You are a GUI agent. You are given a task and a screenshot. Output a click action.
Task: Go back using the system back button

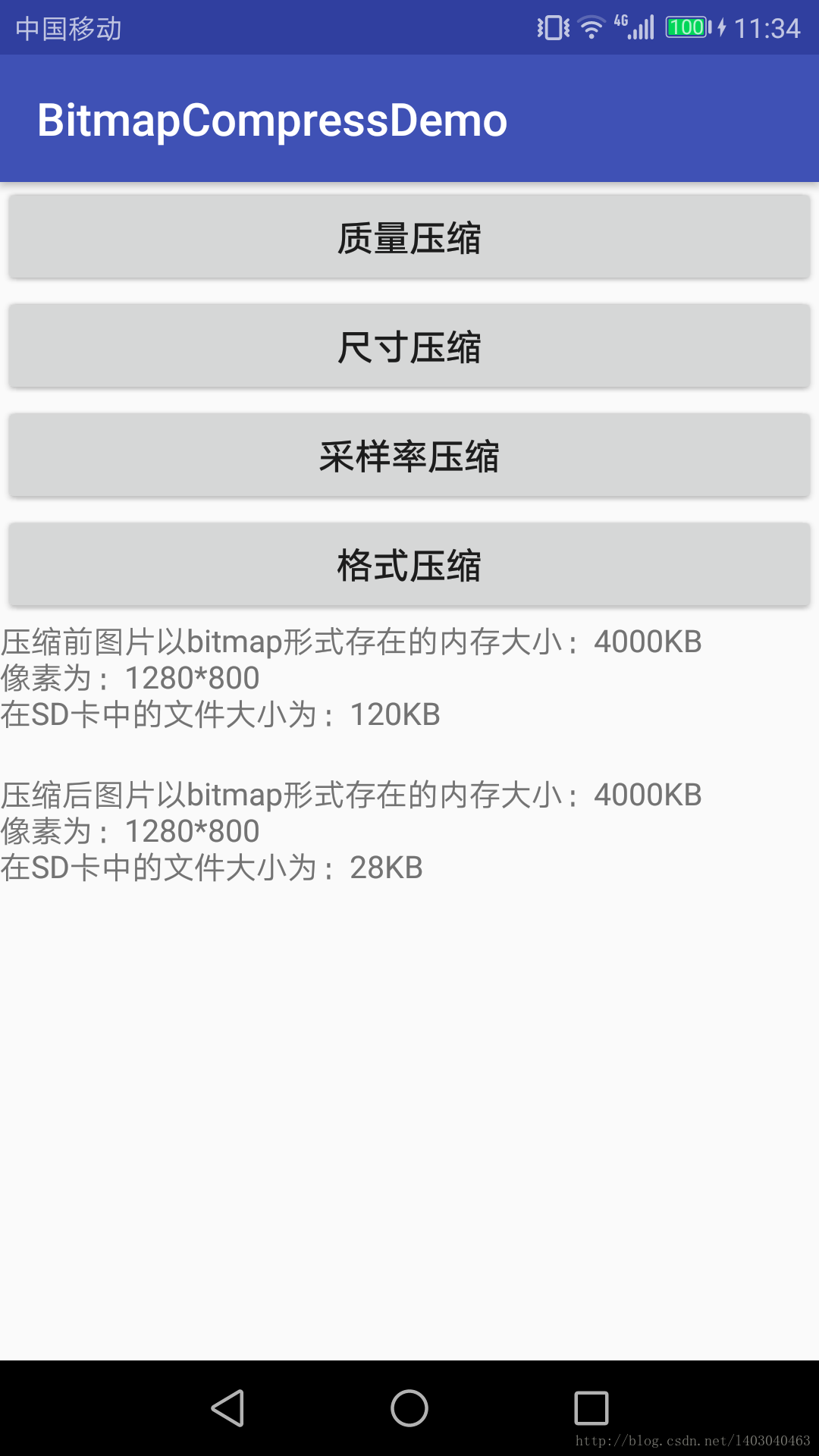point(227,1408)
